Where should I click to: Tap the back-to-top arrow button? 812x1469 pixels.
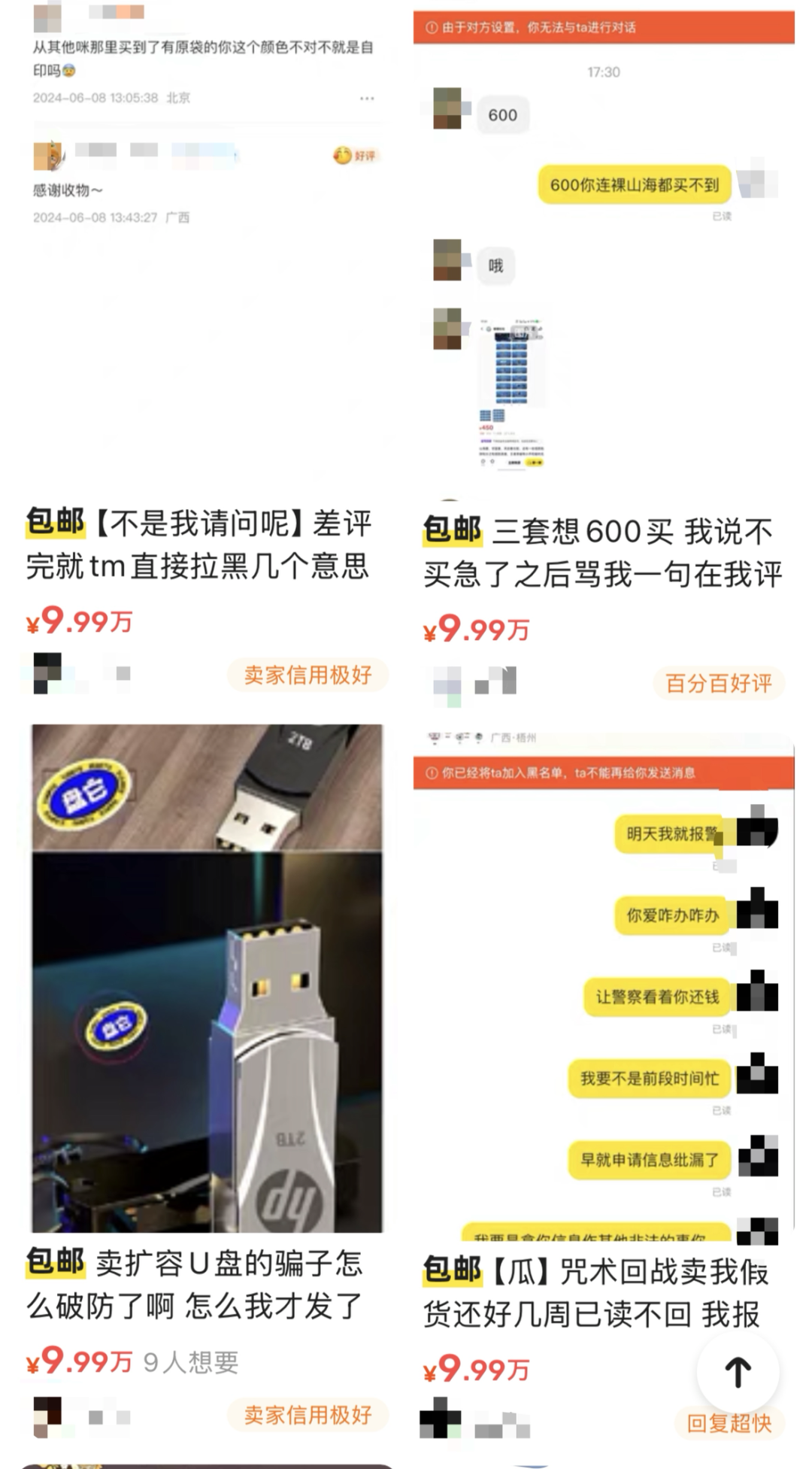pos(738,1372)
